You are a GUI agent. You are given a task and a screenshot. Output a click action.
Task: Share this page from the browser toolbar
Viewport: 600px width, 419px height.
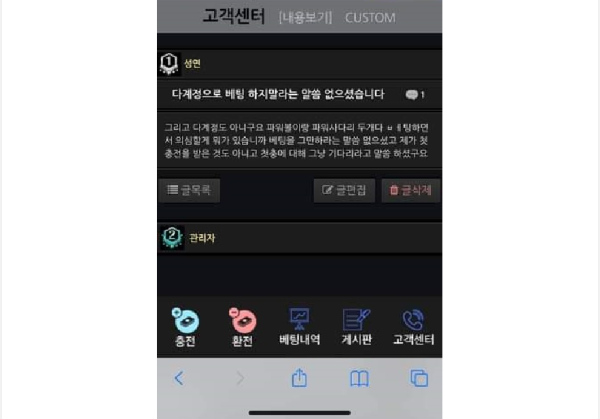[x=299, y=378]
